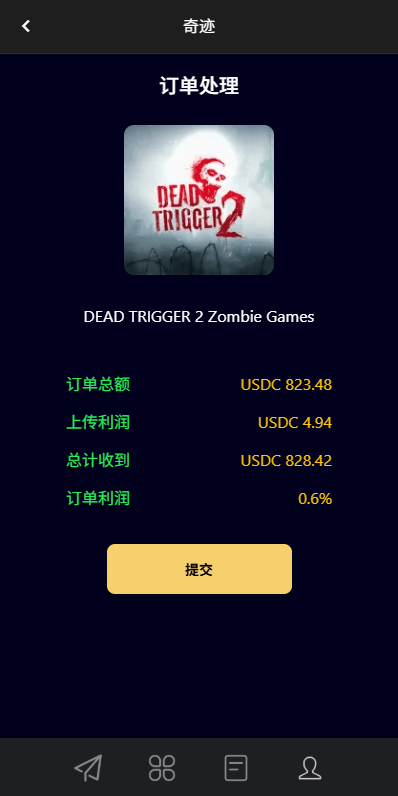Open the paper plane tab in bottom bar
This screenshot has height=796, width=398.
[x=88, y=768]
